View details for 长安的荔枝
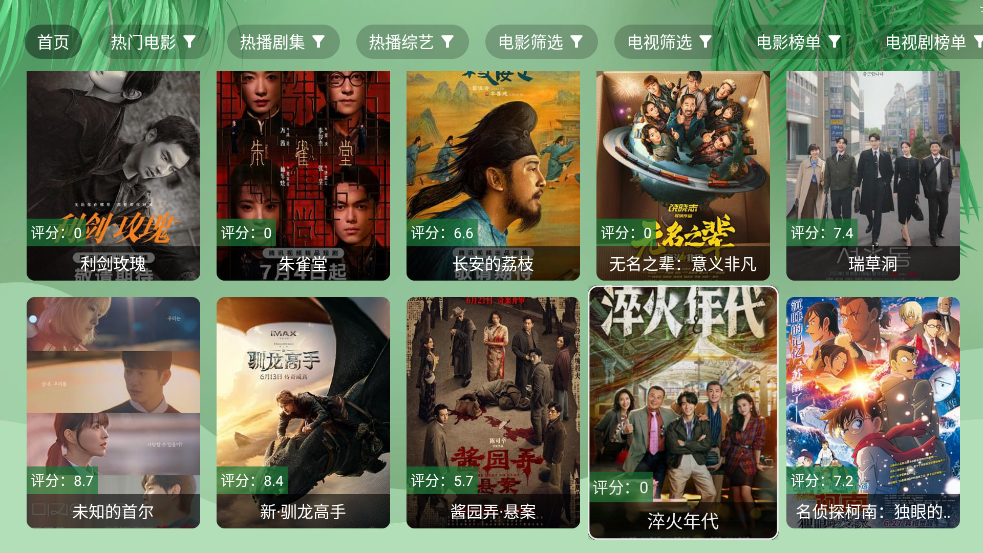Image resolution: width=983 pixels, height=553 pixels. click(493, 175)
